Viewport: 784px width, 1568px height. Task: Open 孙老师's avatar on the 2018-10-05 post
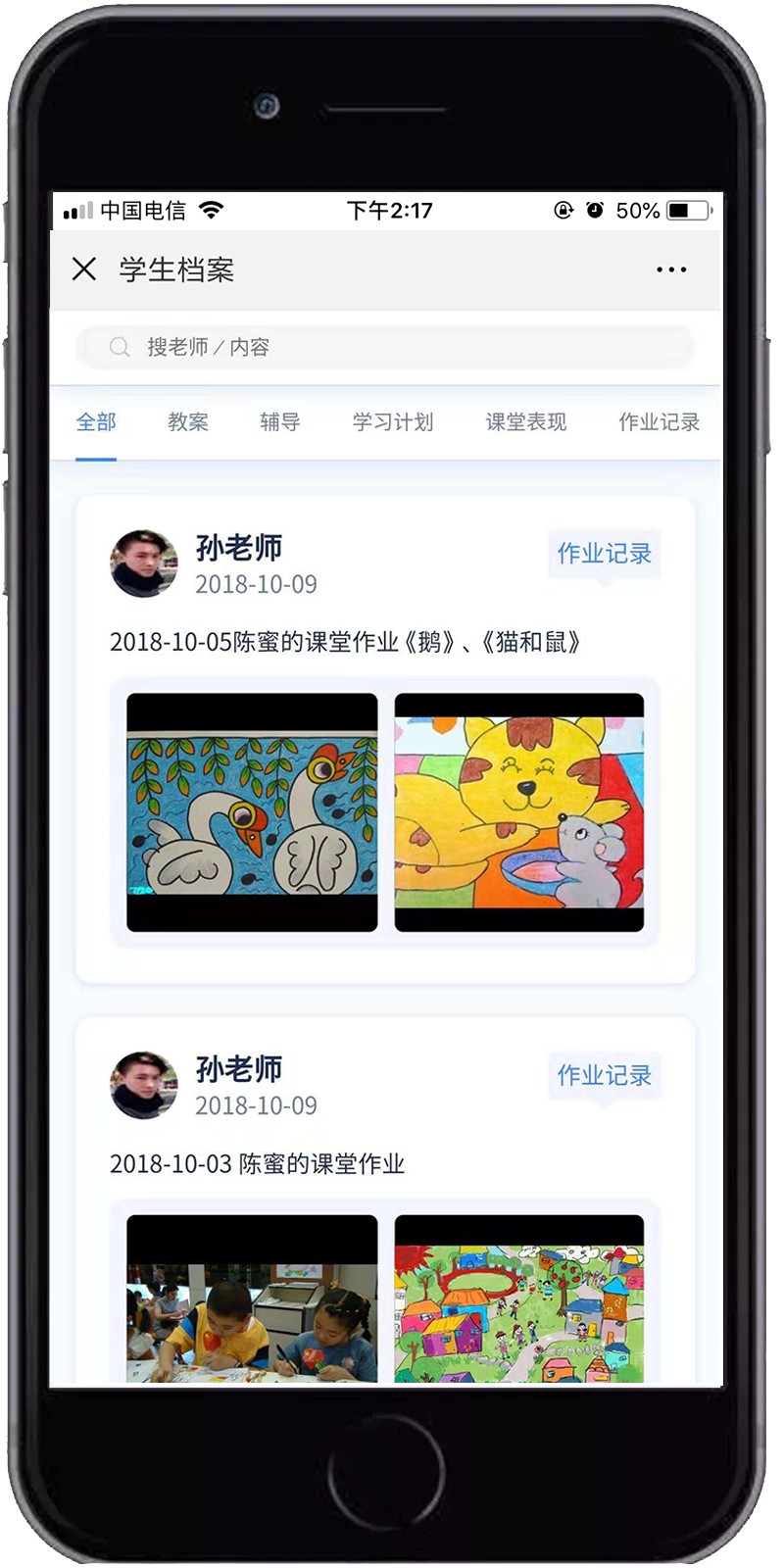143,563
